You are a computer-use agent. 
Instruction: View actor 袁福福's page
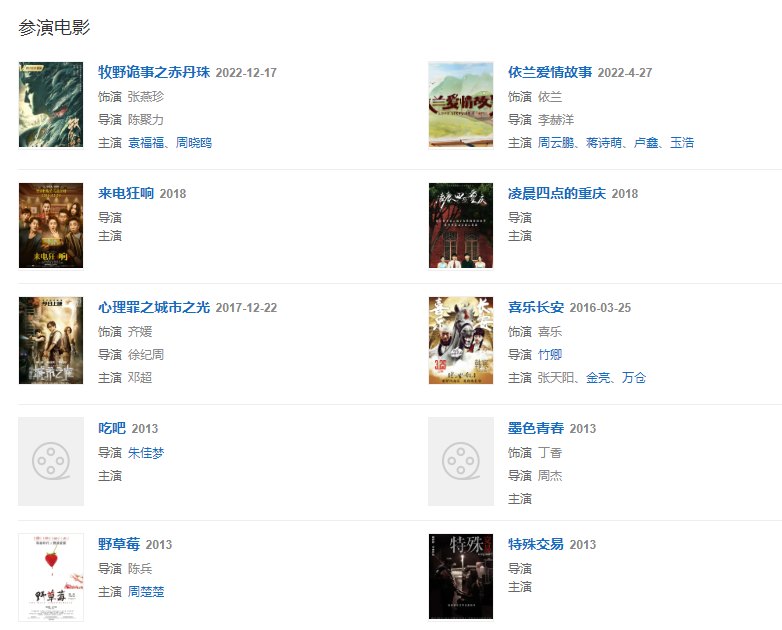(148, 142)
